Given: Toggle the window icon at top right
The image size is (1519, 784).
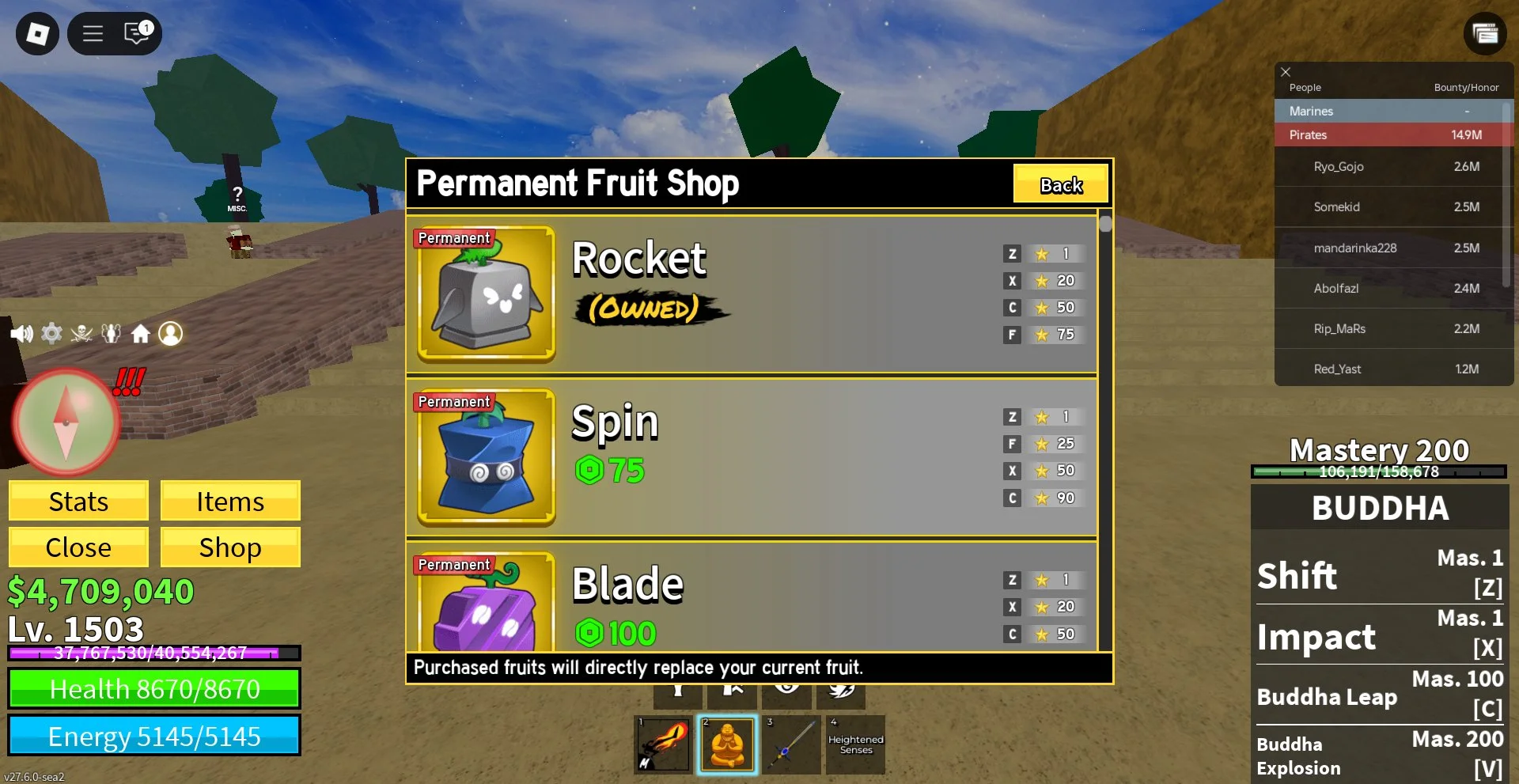Looking at the screenshot, I should [x=1484, y=33].
